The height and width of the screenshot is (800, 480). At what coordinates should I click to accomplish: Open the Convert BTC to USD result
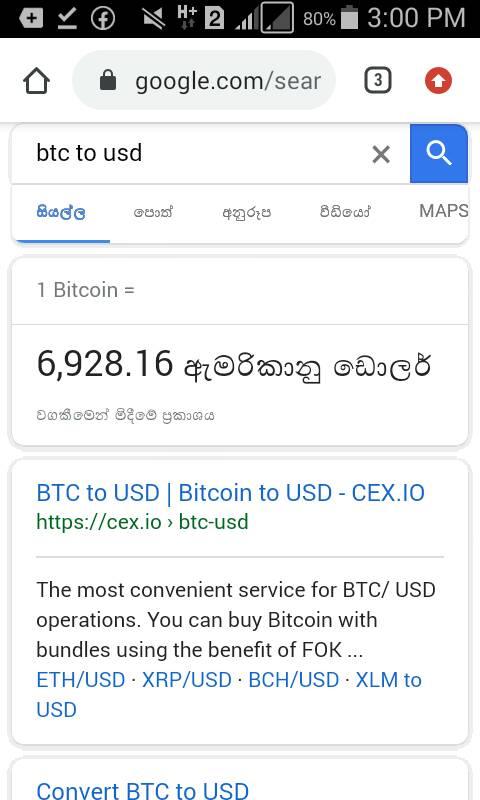click(x=142, y=790)
